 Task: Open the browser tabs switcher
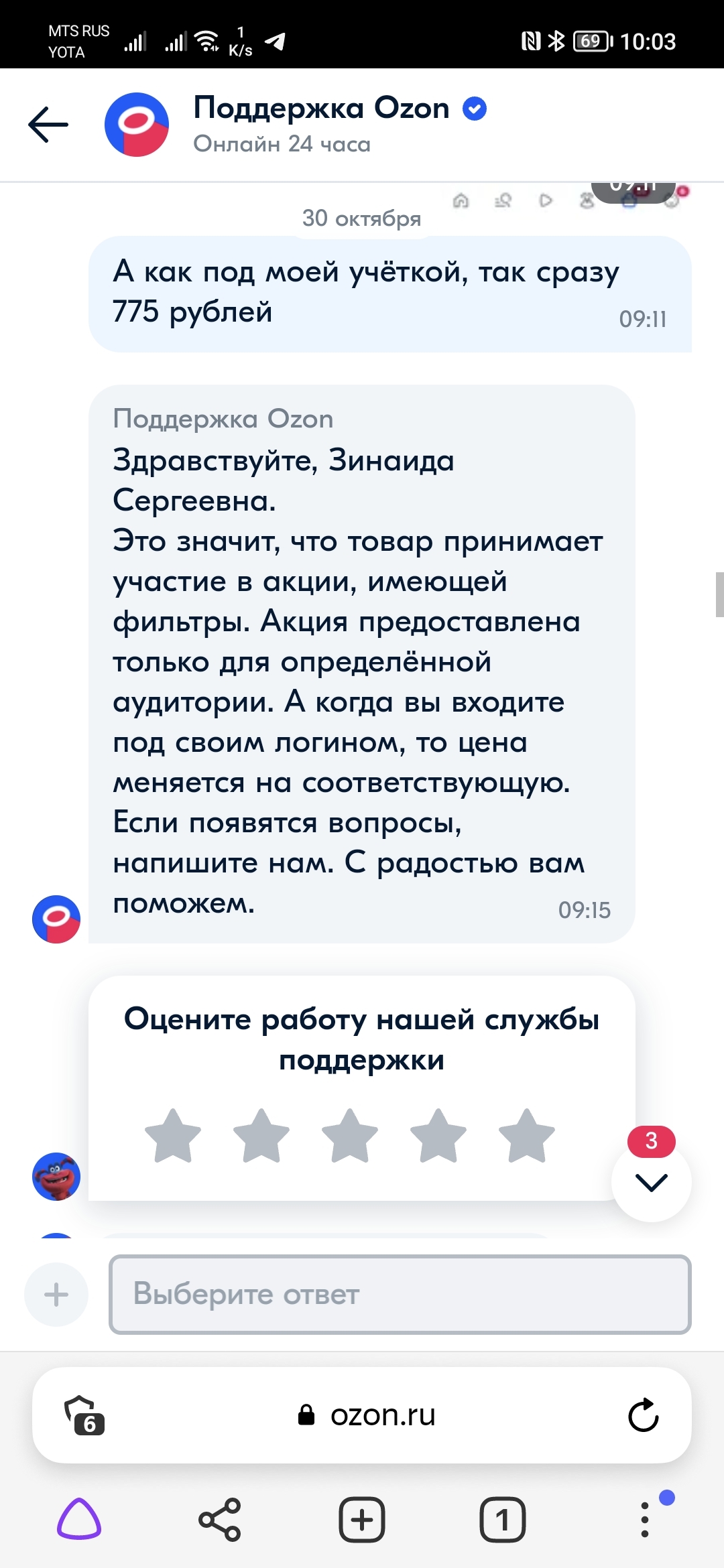502,1519
